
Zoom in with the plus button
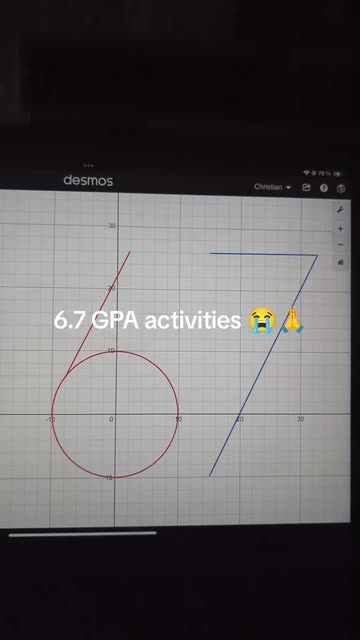[x=340, y=229]
